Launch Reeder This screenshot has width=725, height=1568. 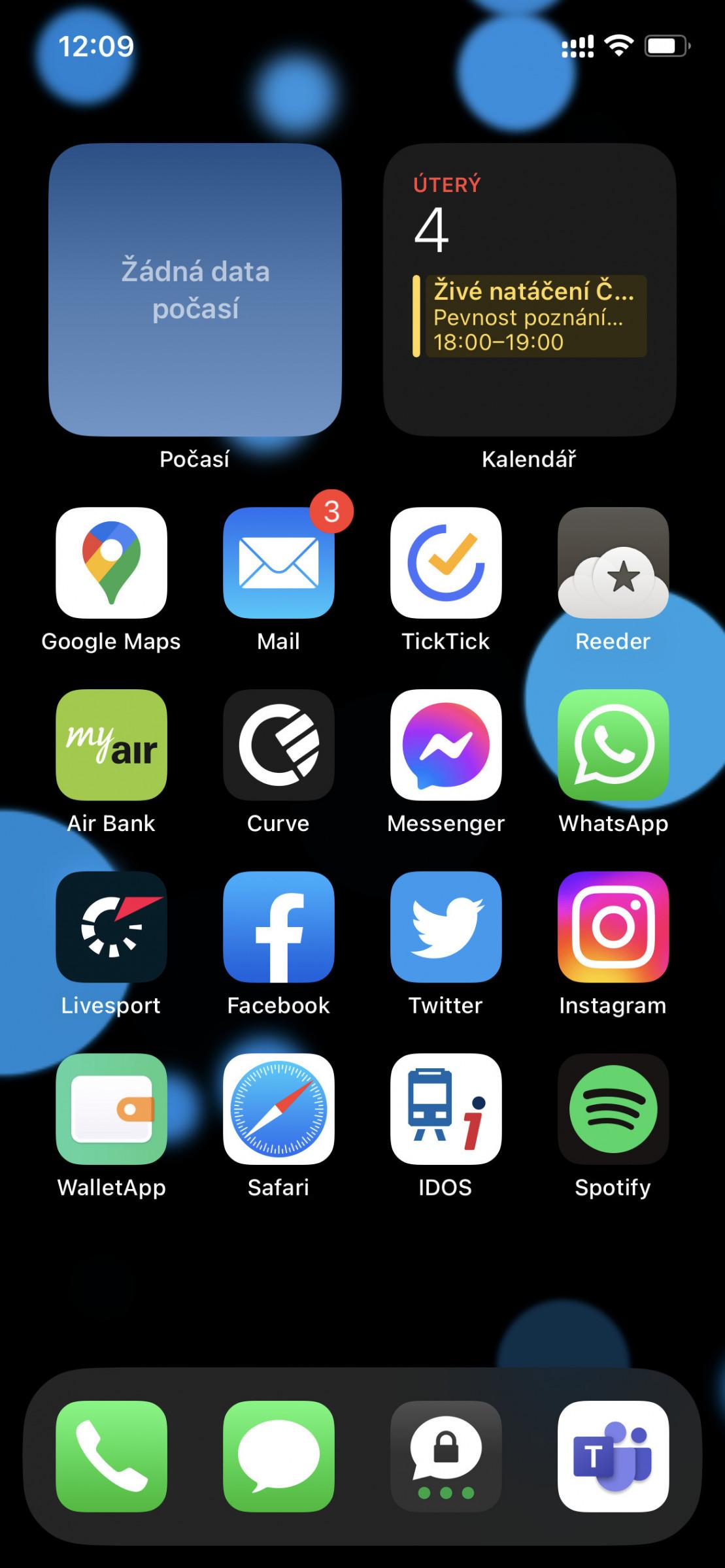pos(613,563)
